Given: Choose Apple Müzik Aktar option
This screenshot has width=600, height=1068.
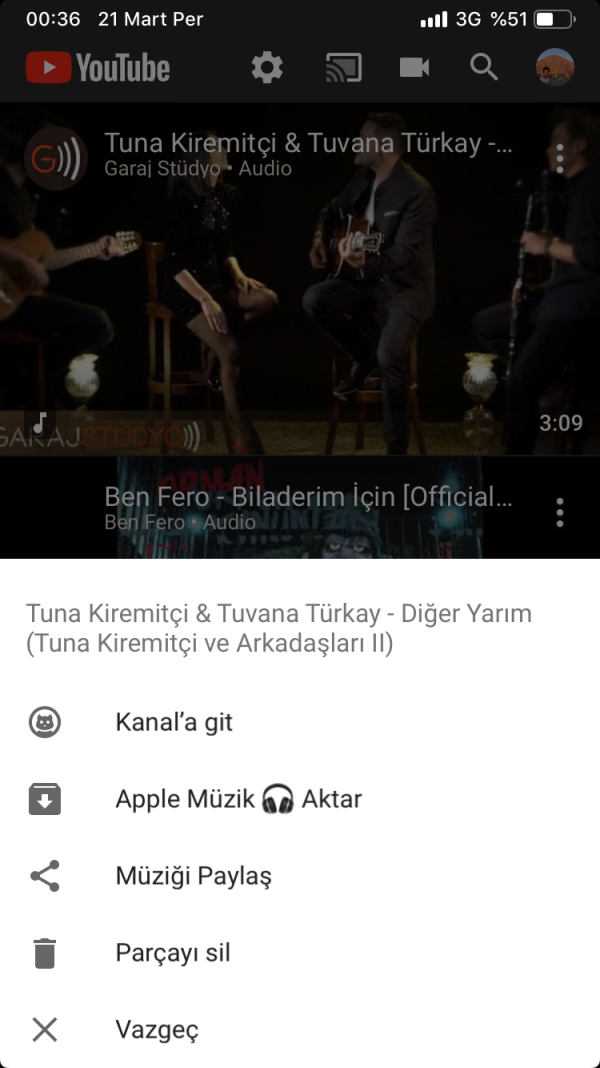Looking at the screenshot, I should pyautogui.click(x=238, y=799).
